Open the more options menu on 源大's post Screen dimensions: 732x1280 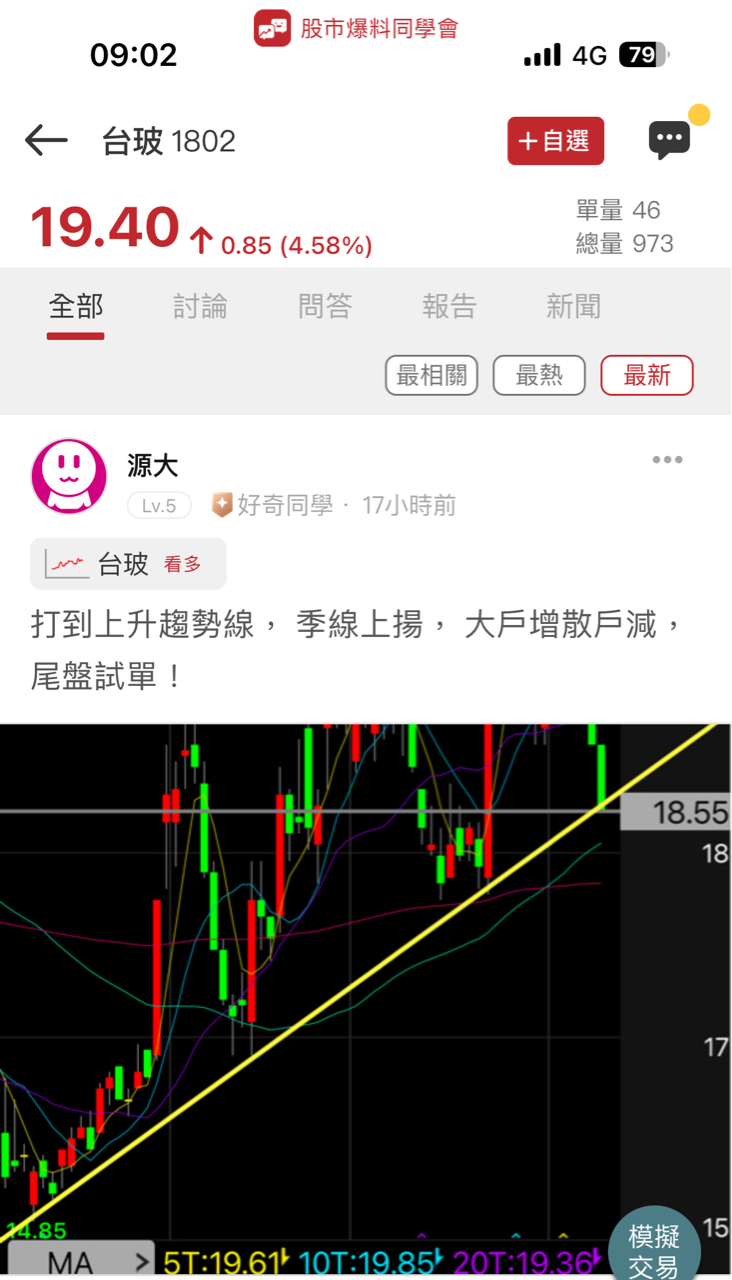[667, 460]
